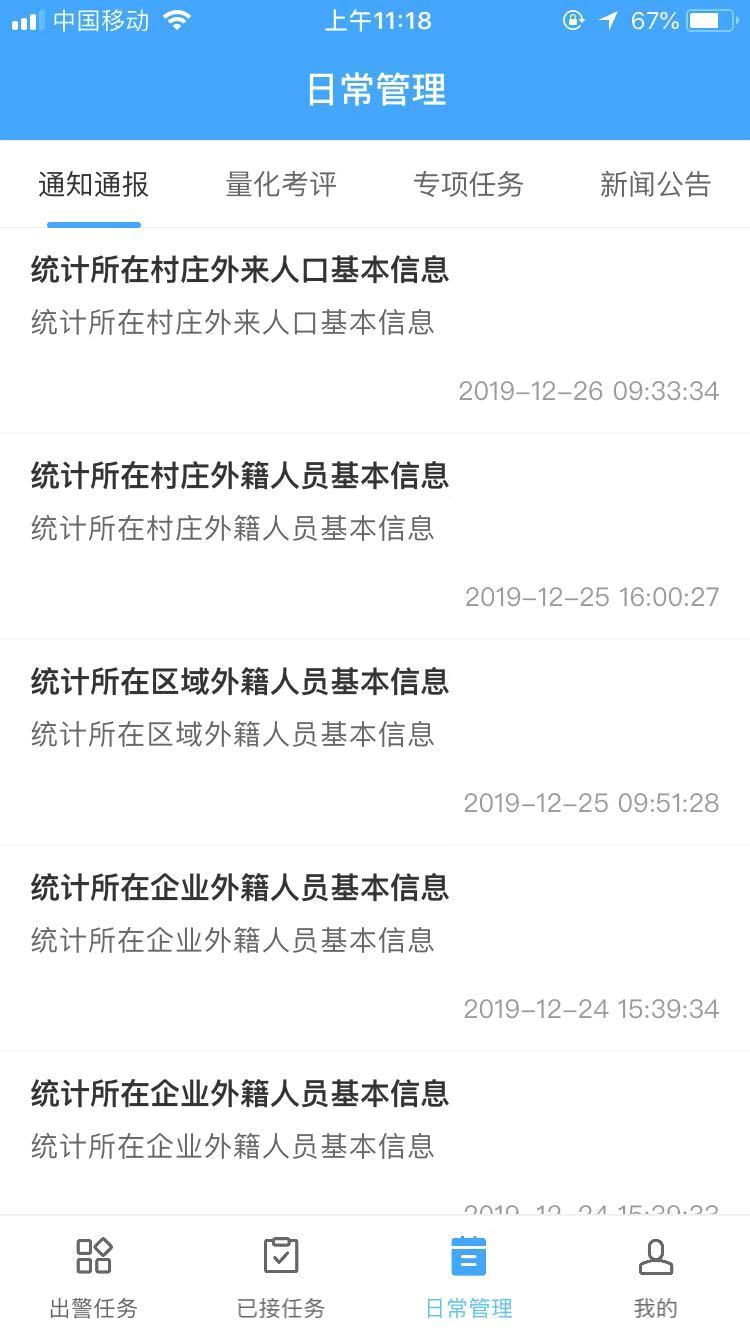Image resolution: width=750 pixels, height=1334 pixels.
Task: Open notice 统计所在区域外籍人员基本信息
Action: (375, 743)
